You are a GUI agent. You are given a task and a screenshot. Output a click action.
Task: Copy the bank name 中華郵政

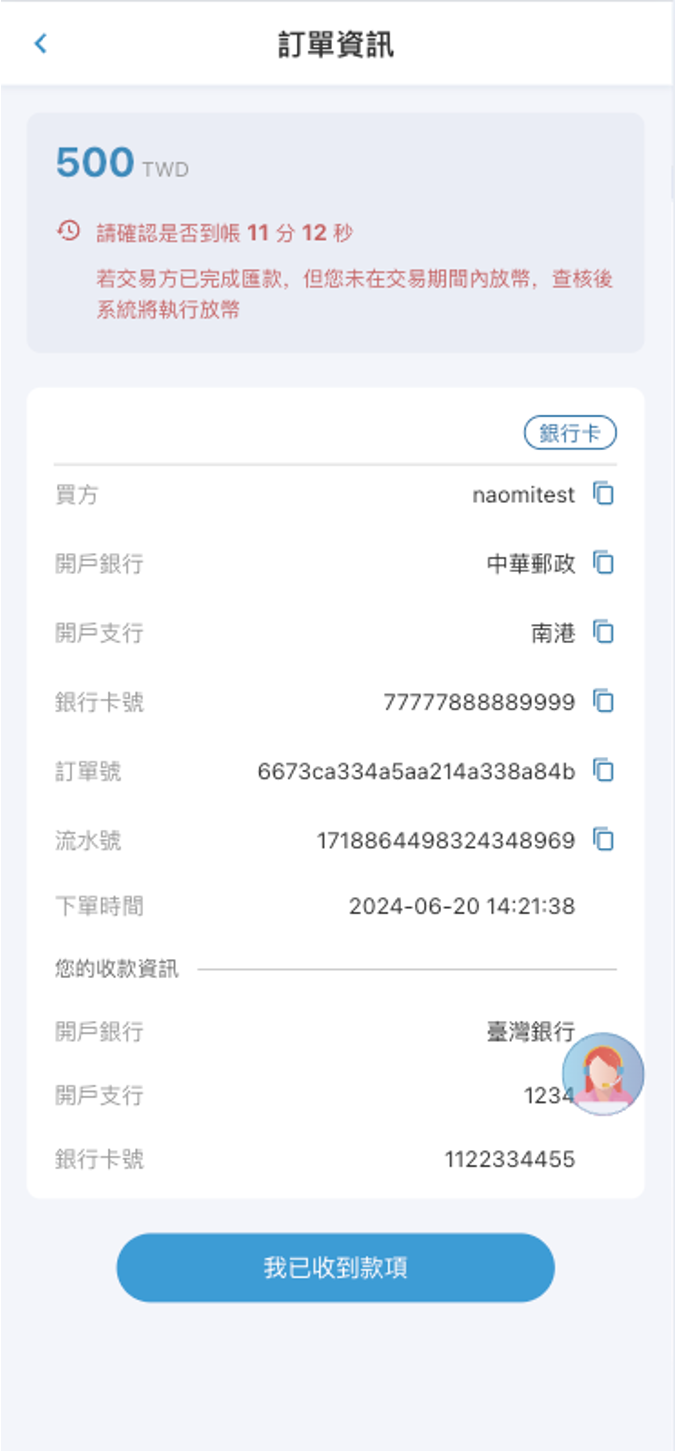click(x=603, y=563)
